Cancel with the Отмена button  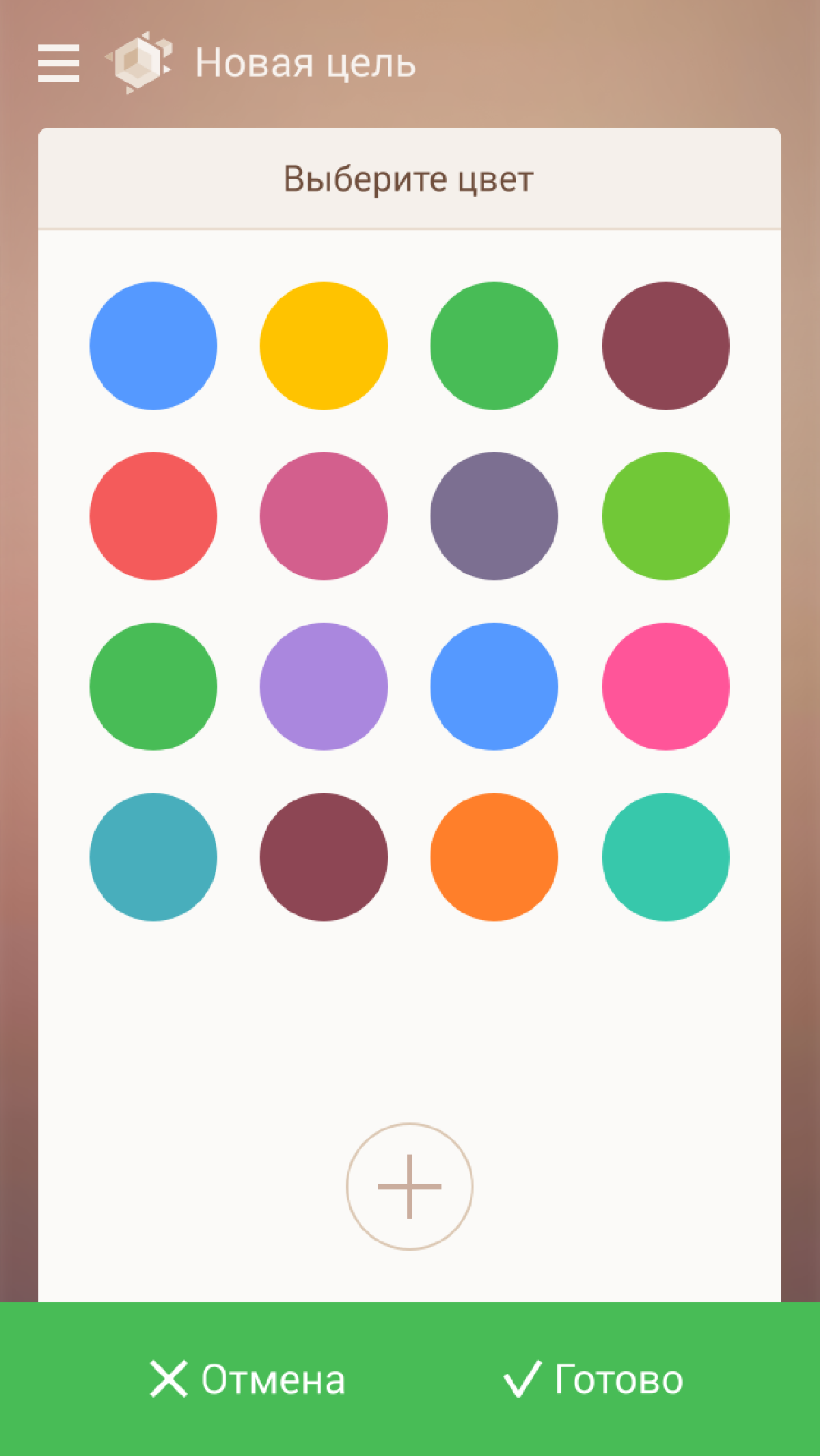point(247,1379)
